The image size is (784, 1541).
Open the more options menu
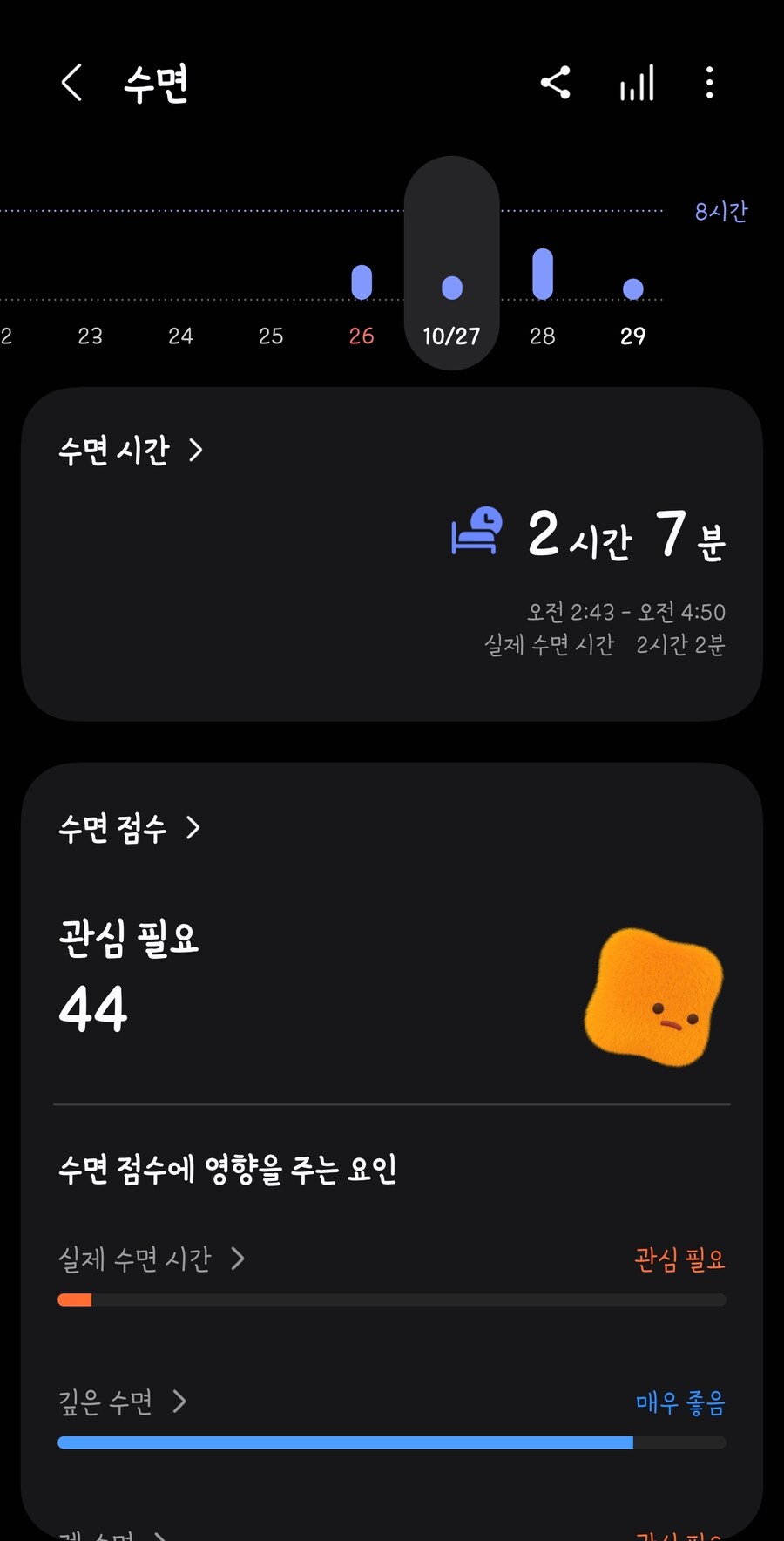point(709,83)
